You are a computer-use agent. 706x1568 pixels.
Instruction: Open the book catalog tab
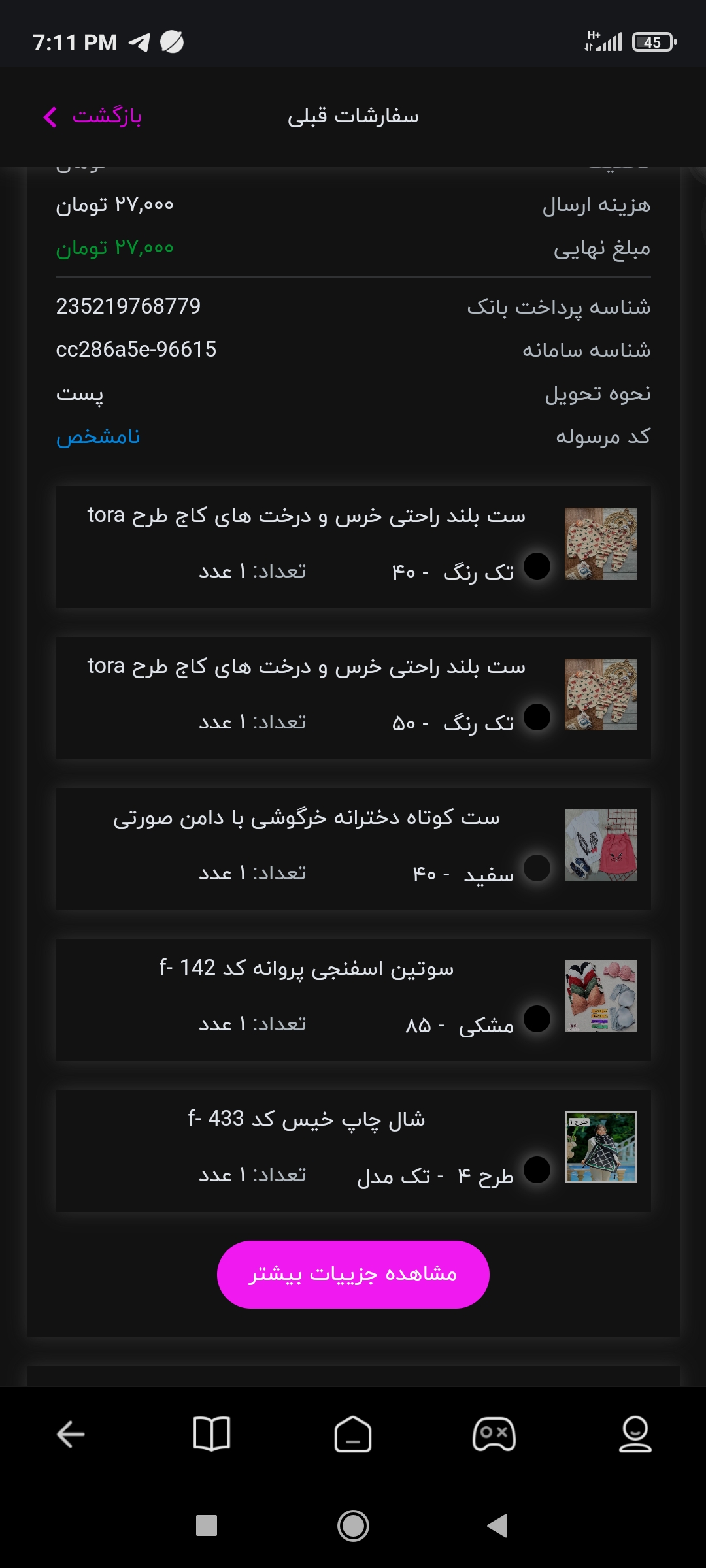tap(212, 1434)
